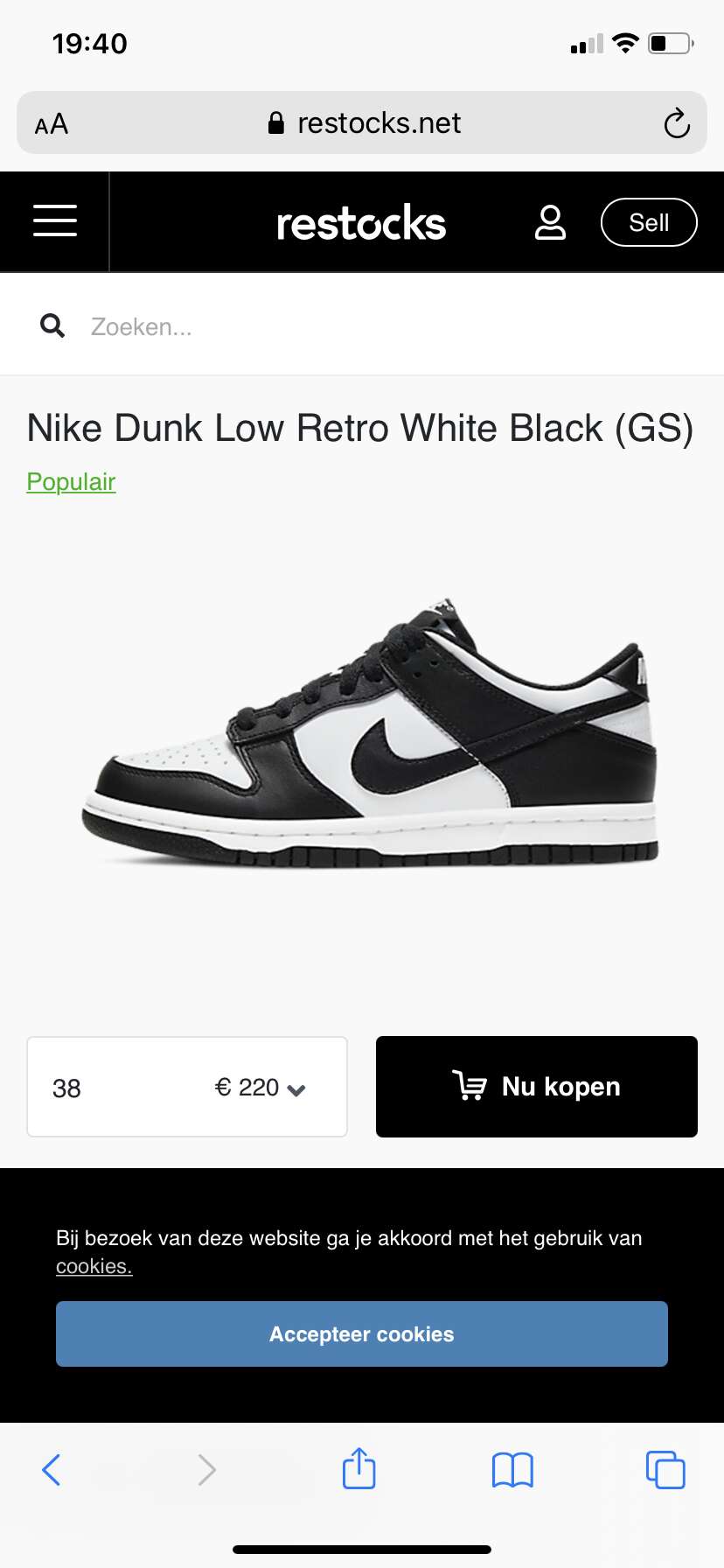Open the hamburger menu
This screenshot has width=724, height=1568.
(x=55, y=221)
